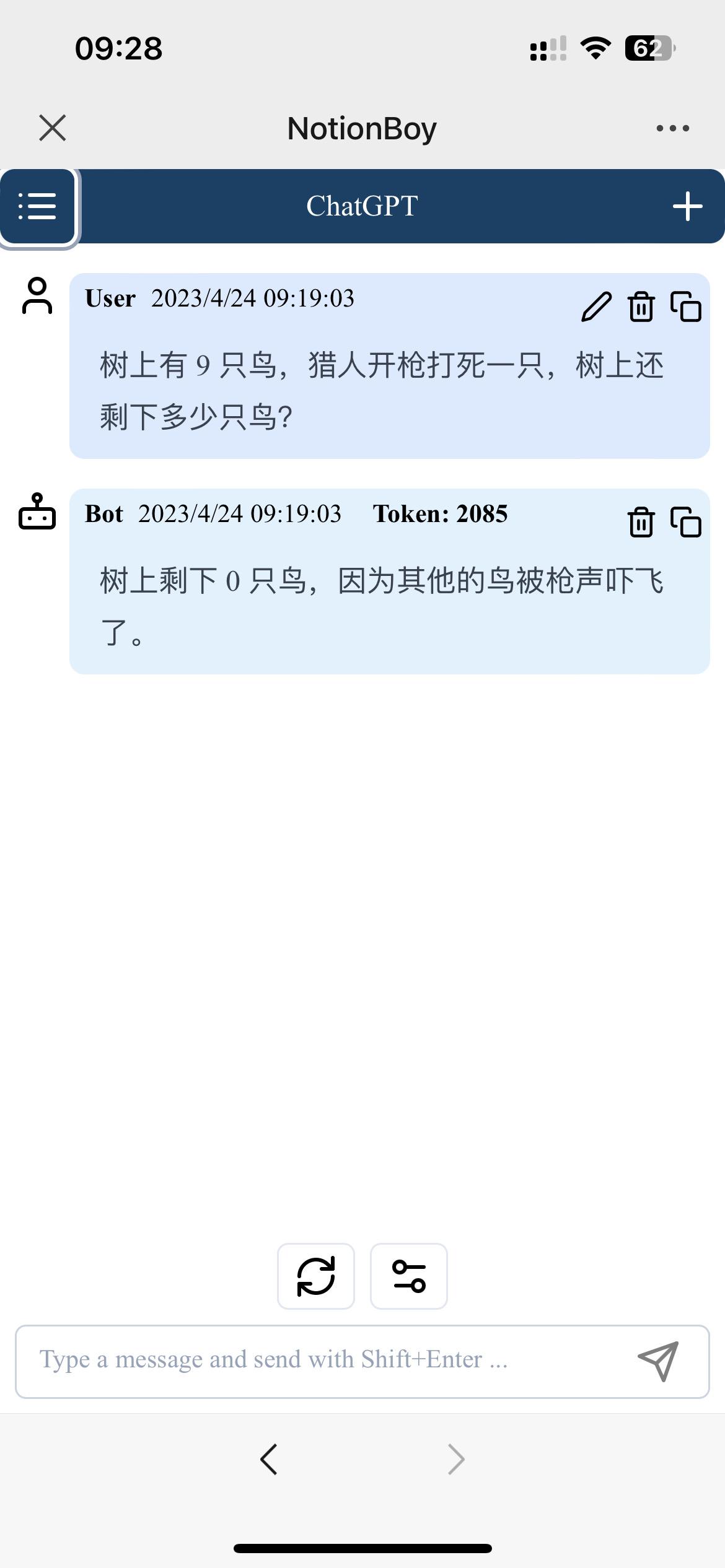Close the NotionBoy page

(x=53, y=128)
